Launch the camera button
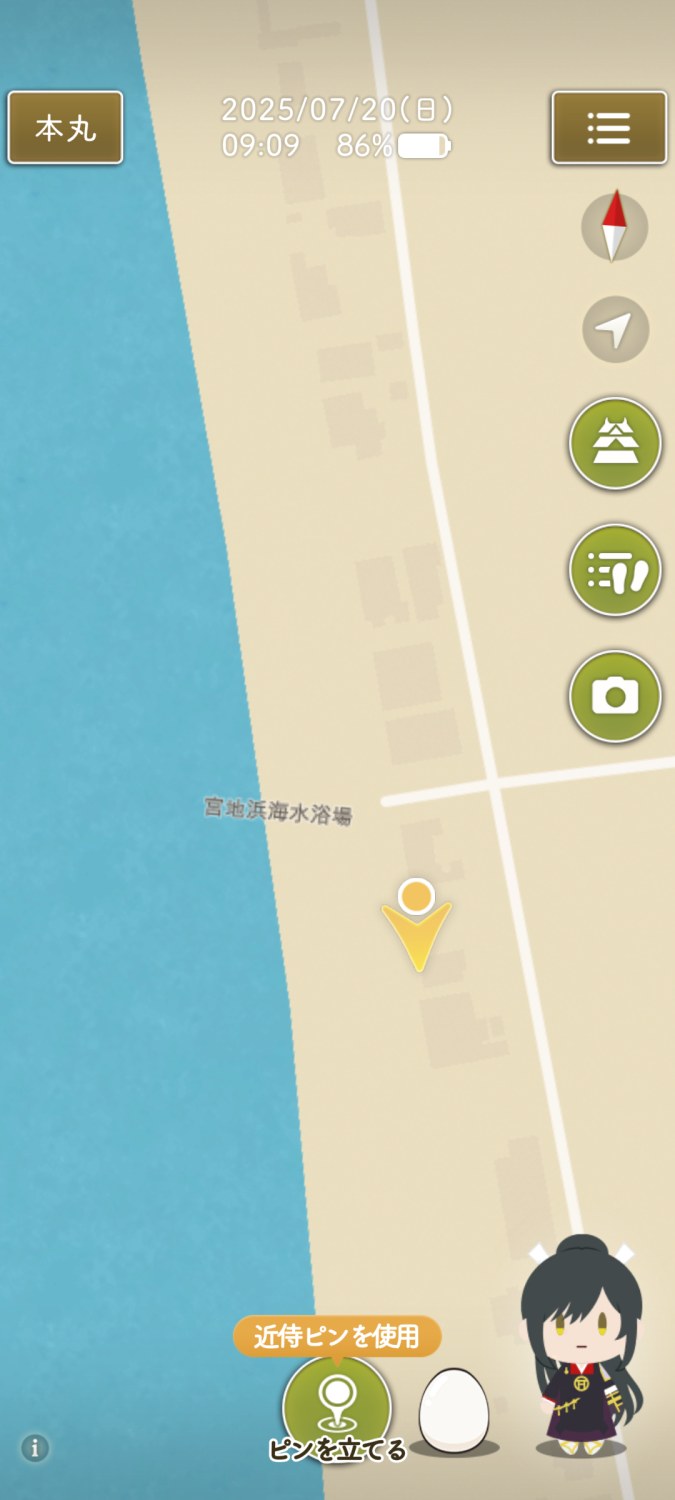The image size is (675, 1500). coord(615,696)
